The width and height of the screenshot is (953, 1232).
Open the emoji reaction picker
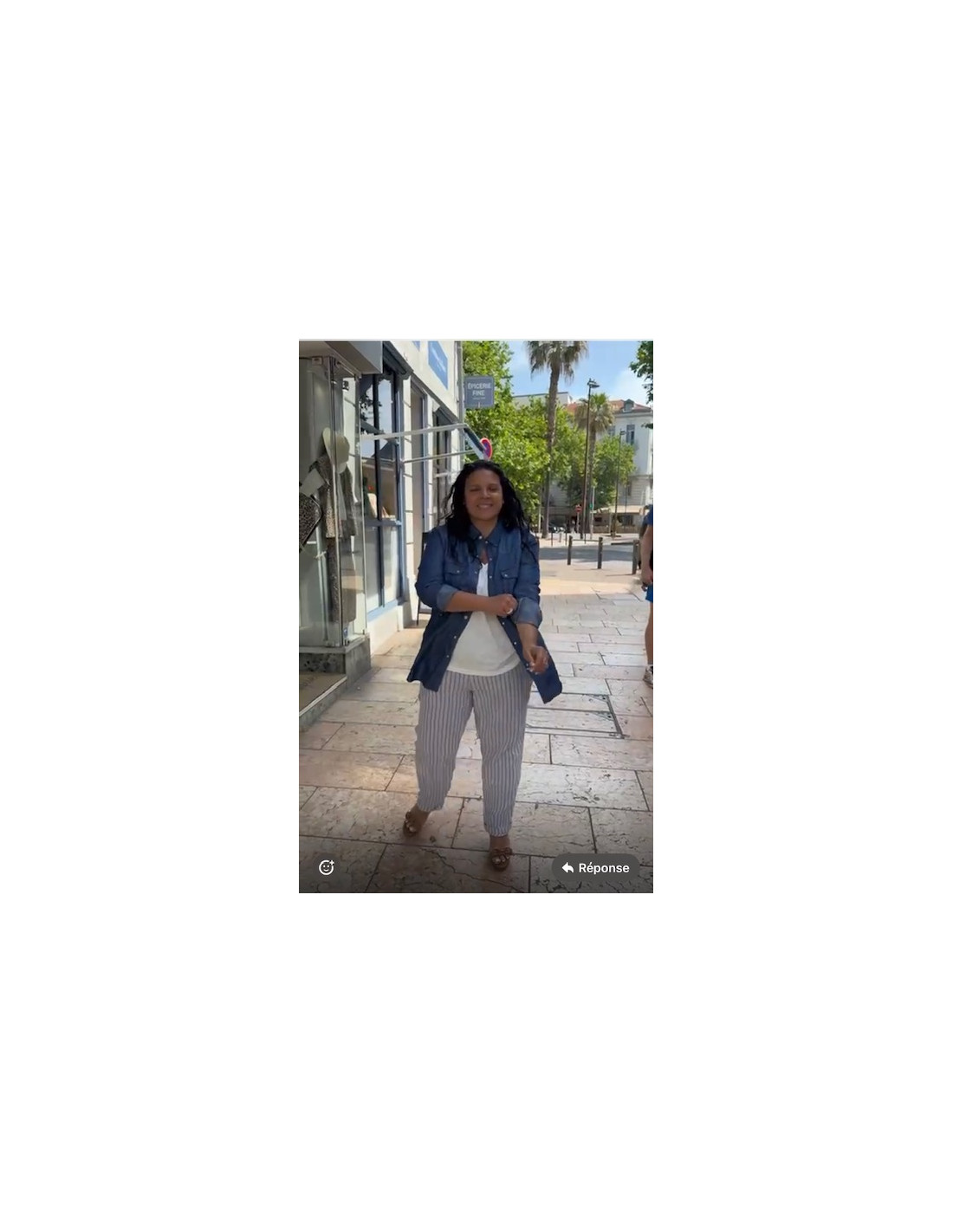pyautogui.click(x=327, y=867)
